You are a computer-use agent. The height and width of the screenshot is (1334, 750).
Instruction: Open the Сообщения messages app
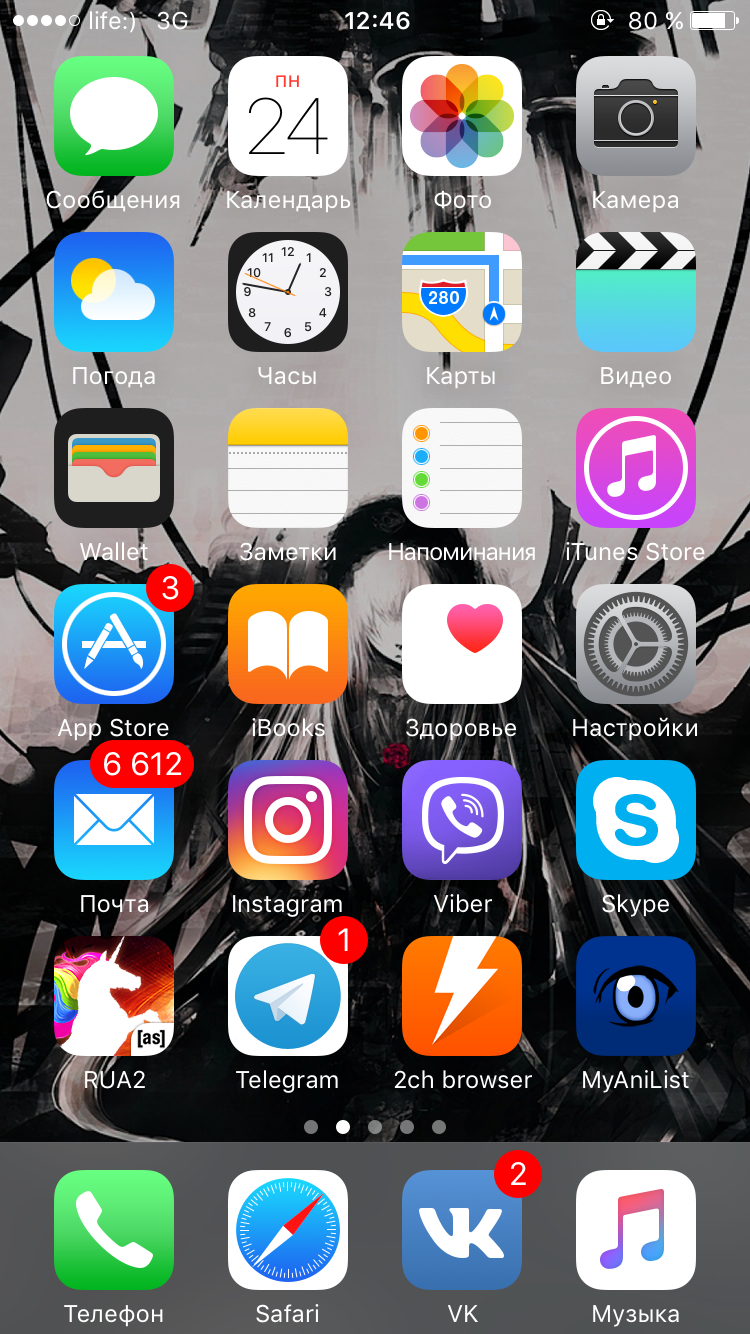(x=114, y=116)
